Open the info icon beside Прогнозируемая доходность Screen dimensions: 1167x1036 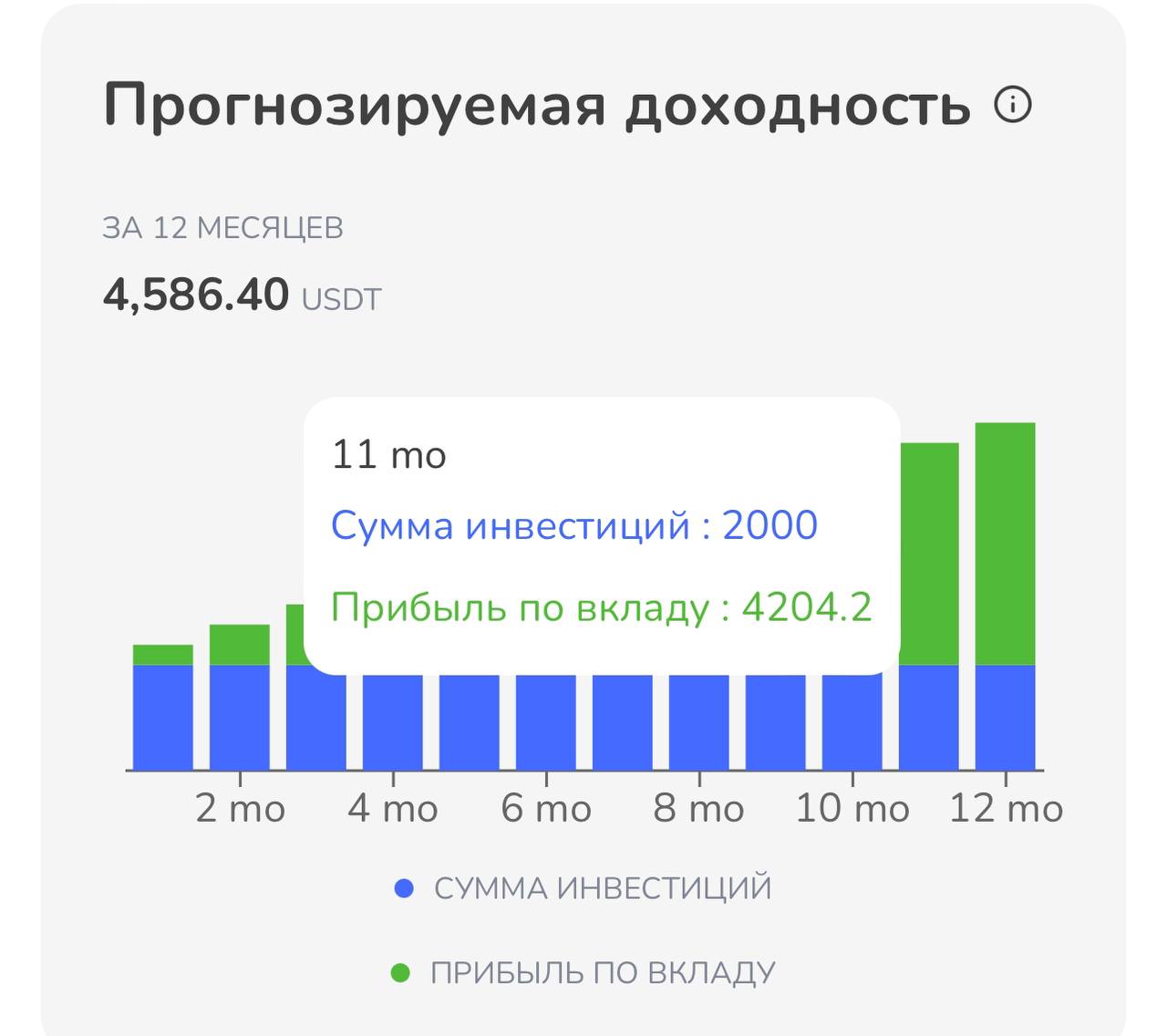click(1012, 106)
